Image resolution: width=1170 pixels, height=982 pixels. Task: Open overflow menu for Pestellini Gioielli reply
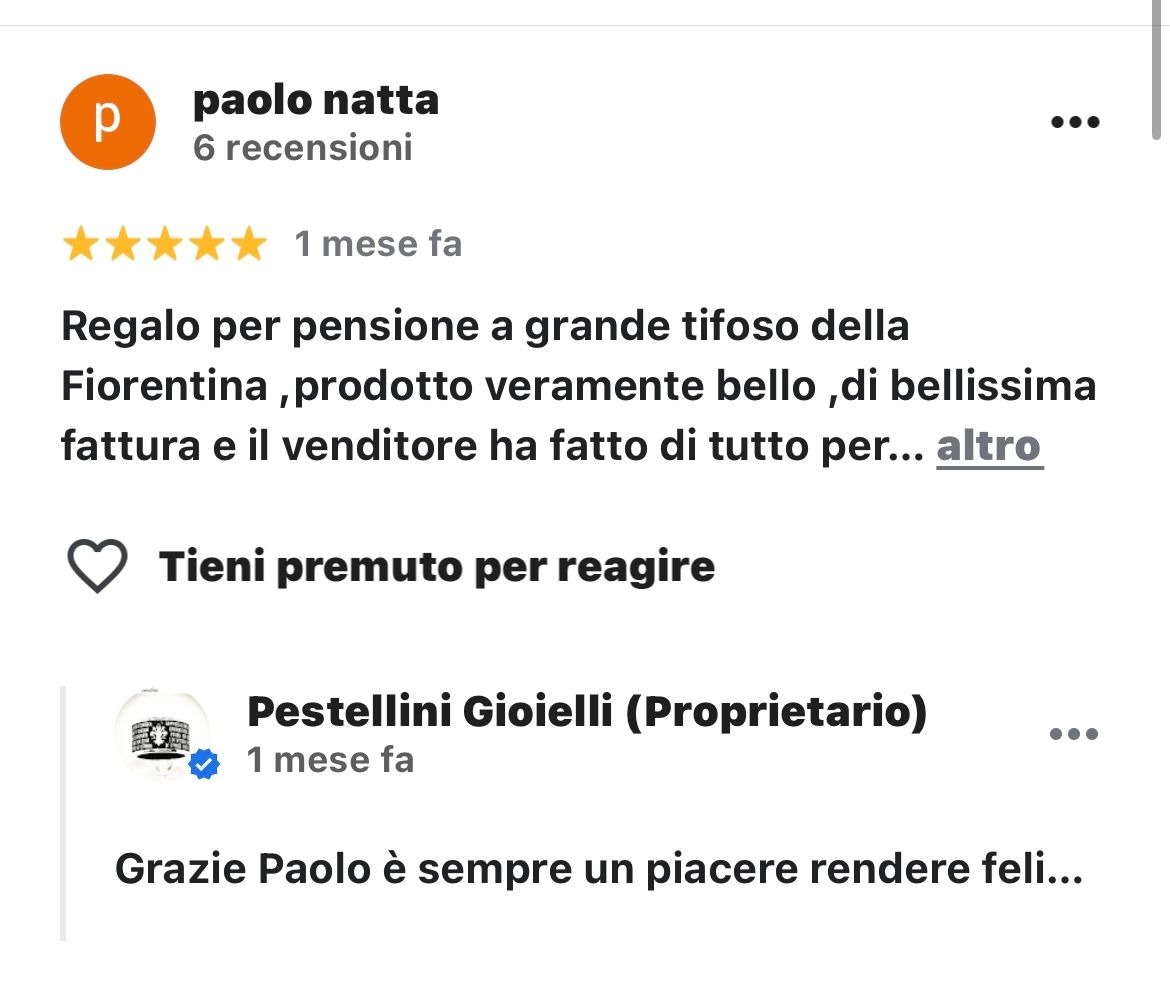point(1074,734)
